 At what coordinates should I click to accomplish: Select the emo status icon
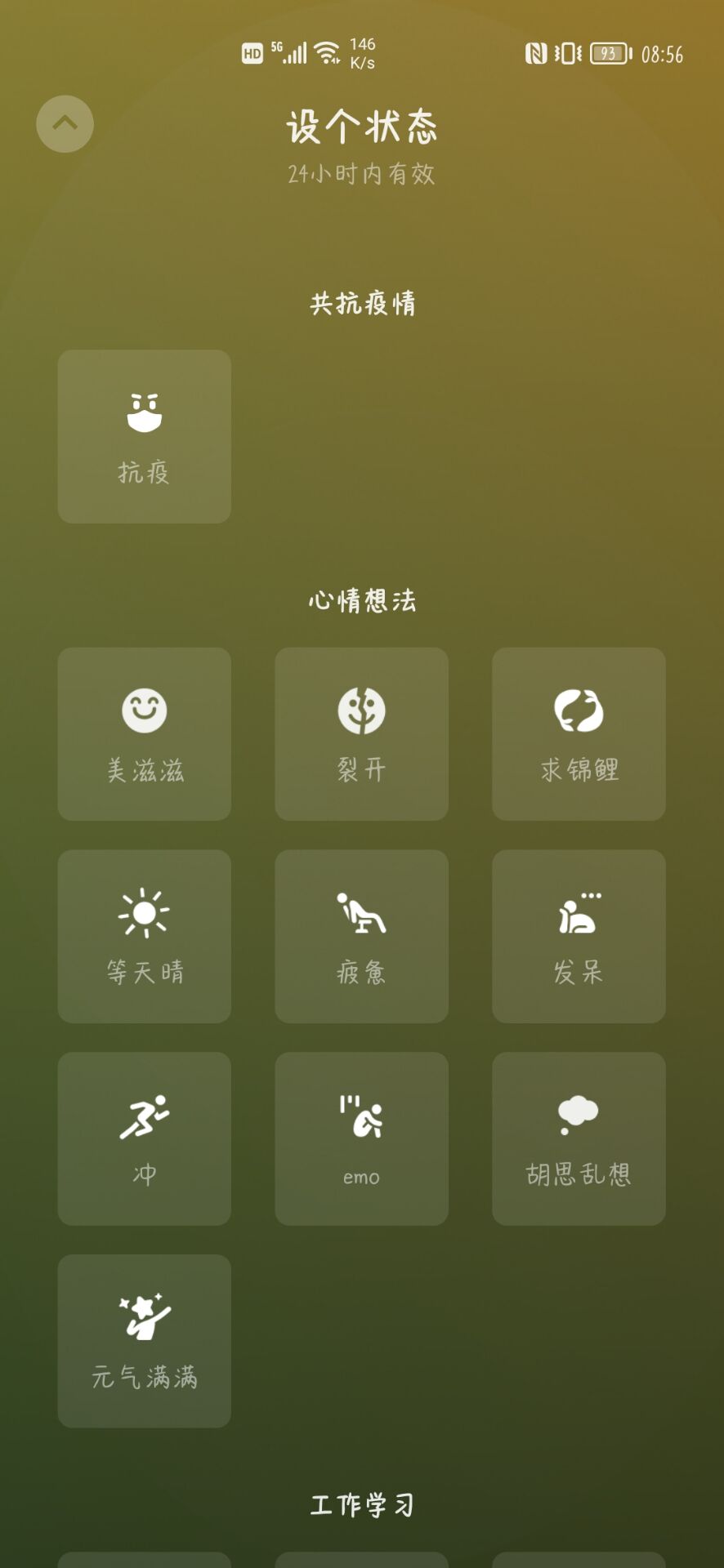pos(361,1137)
